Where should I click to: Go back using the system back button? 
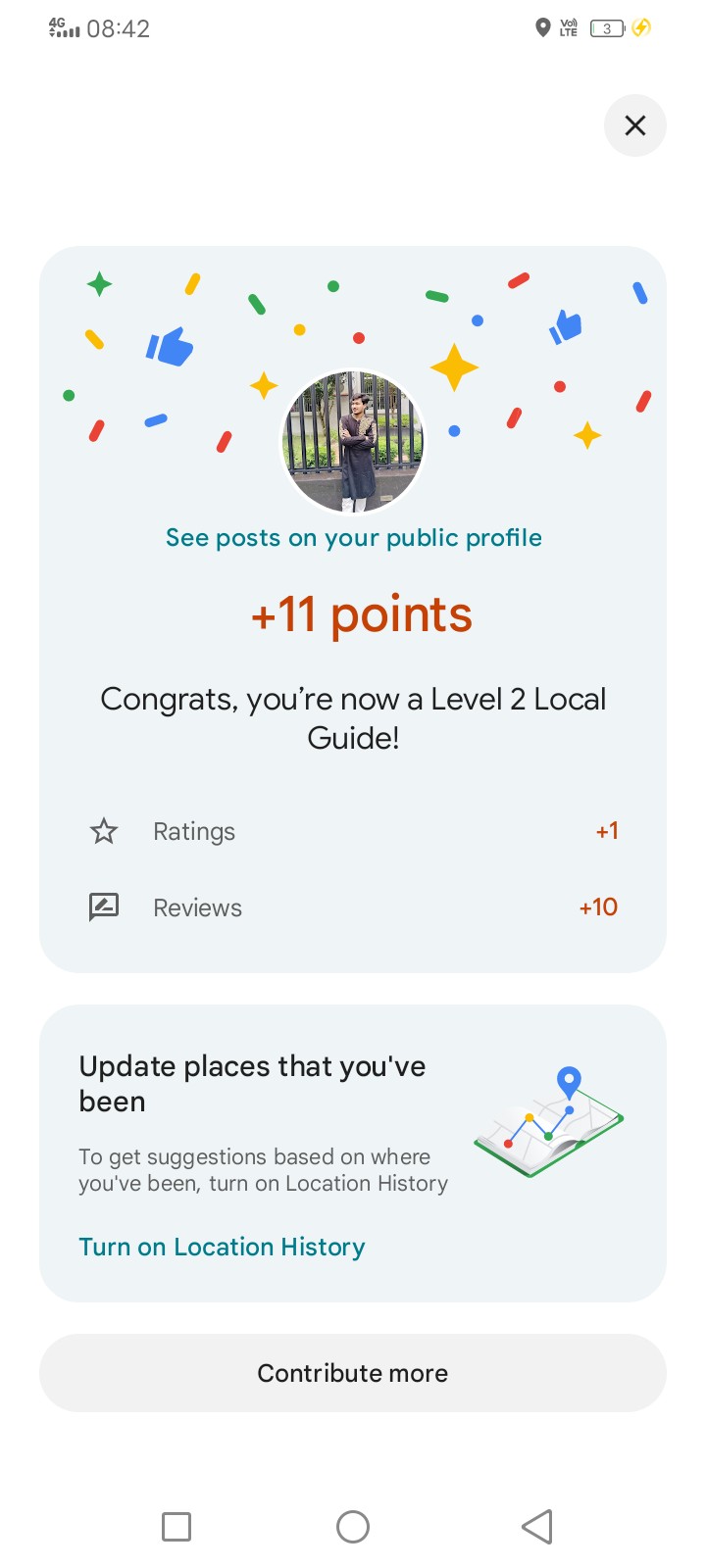click(536, 1526)
